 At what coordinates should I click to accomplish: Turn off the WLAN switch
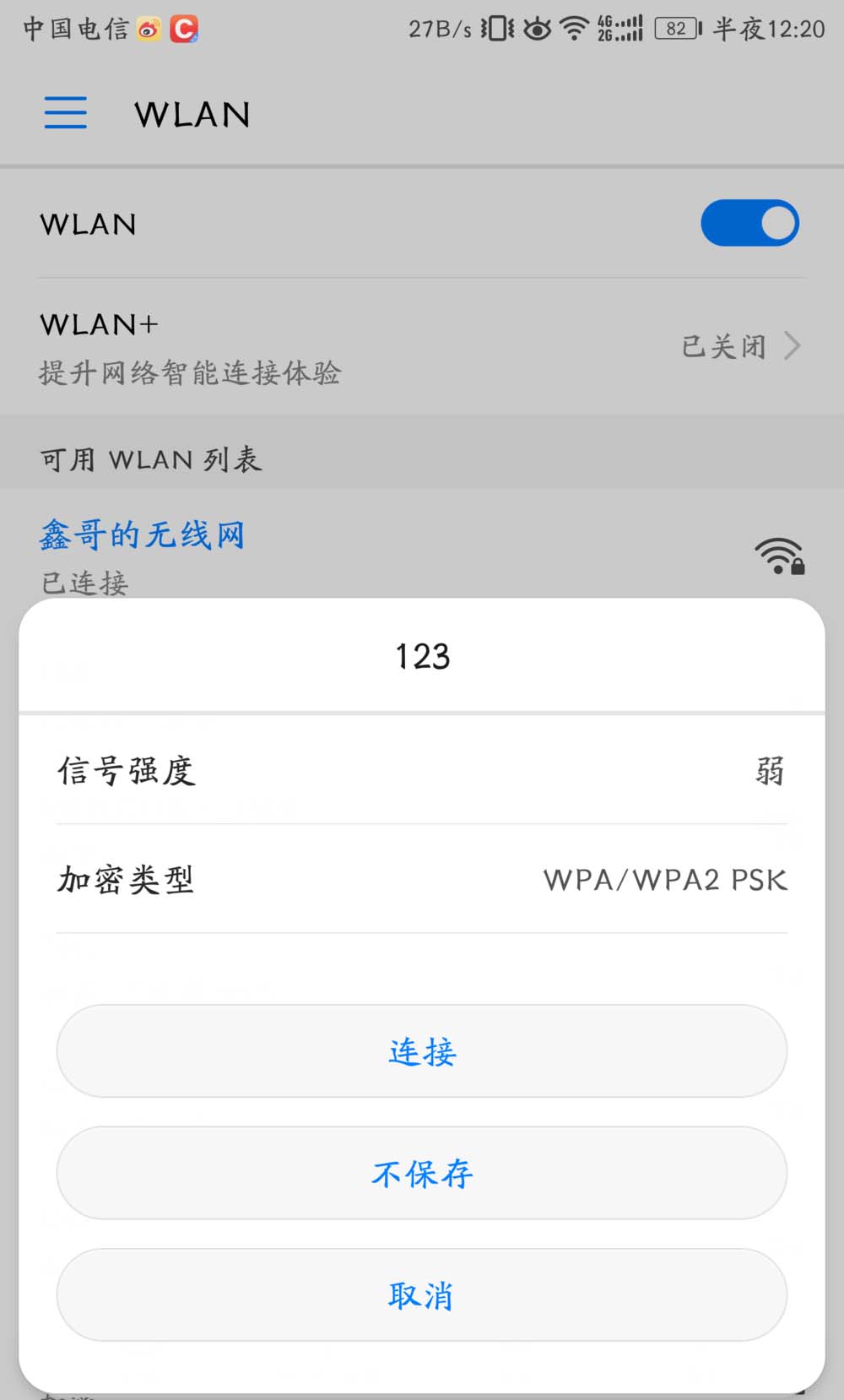[749, 223]
